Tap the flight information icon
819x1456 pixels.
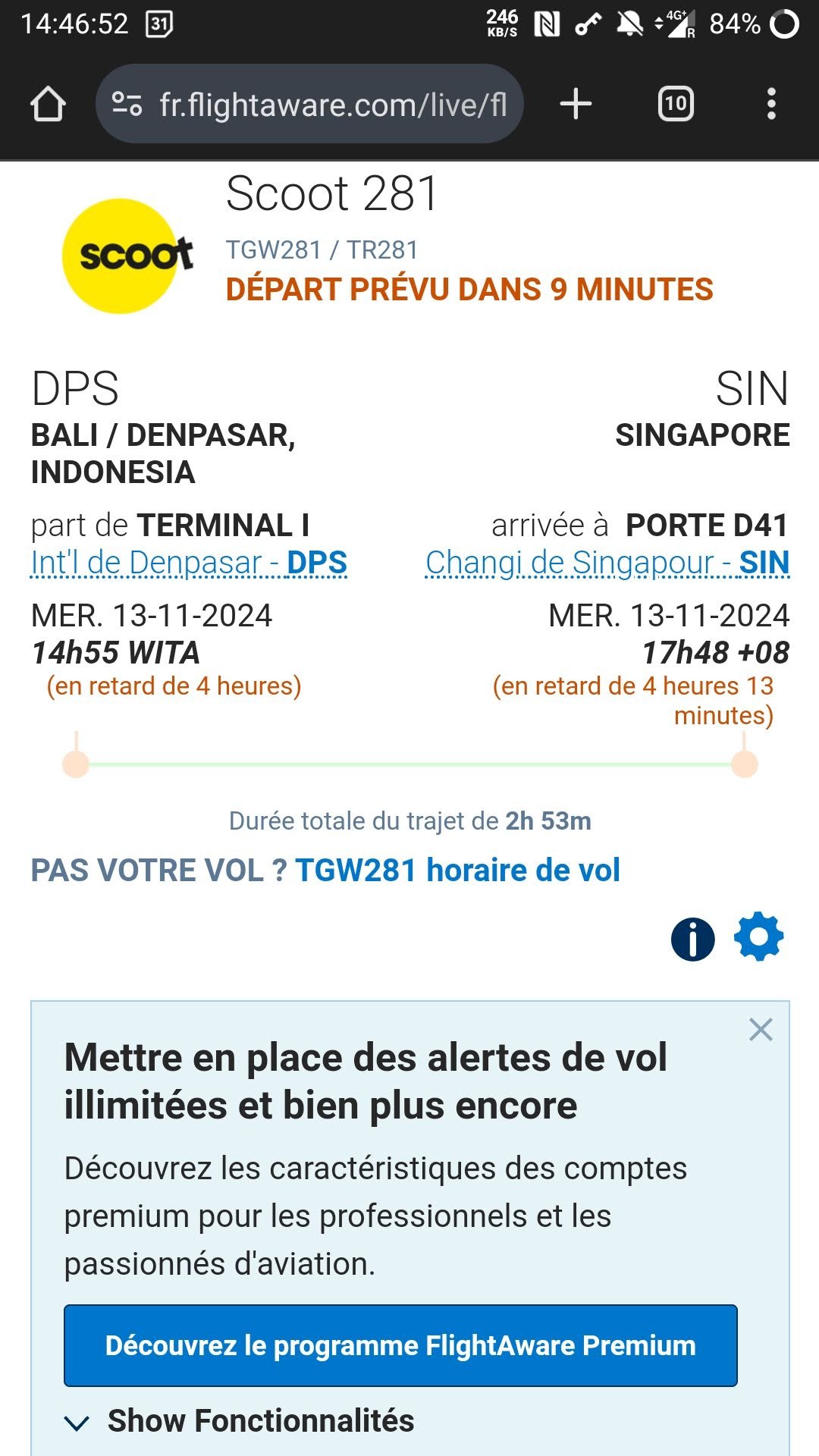[692, 939]
